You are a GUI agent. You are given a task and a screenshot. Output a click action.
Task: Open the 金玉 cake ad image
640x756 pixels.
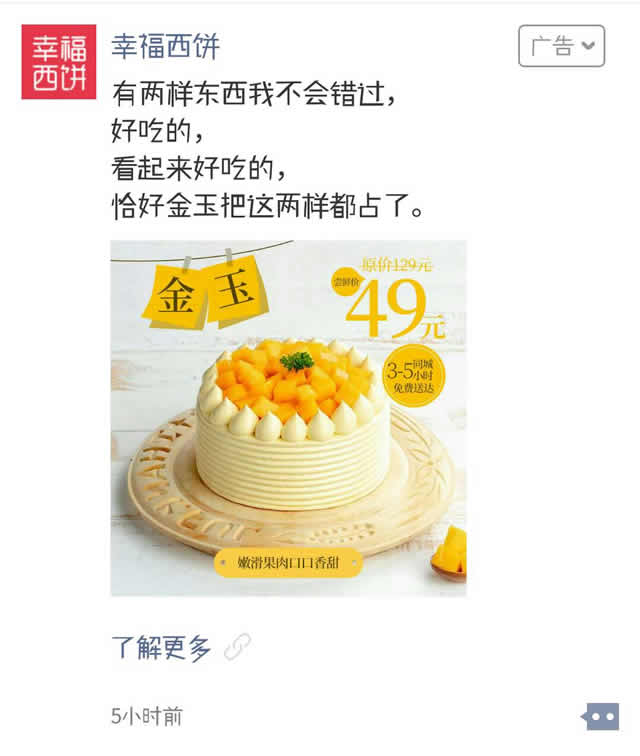288,418
